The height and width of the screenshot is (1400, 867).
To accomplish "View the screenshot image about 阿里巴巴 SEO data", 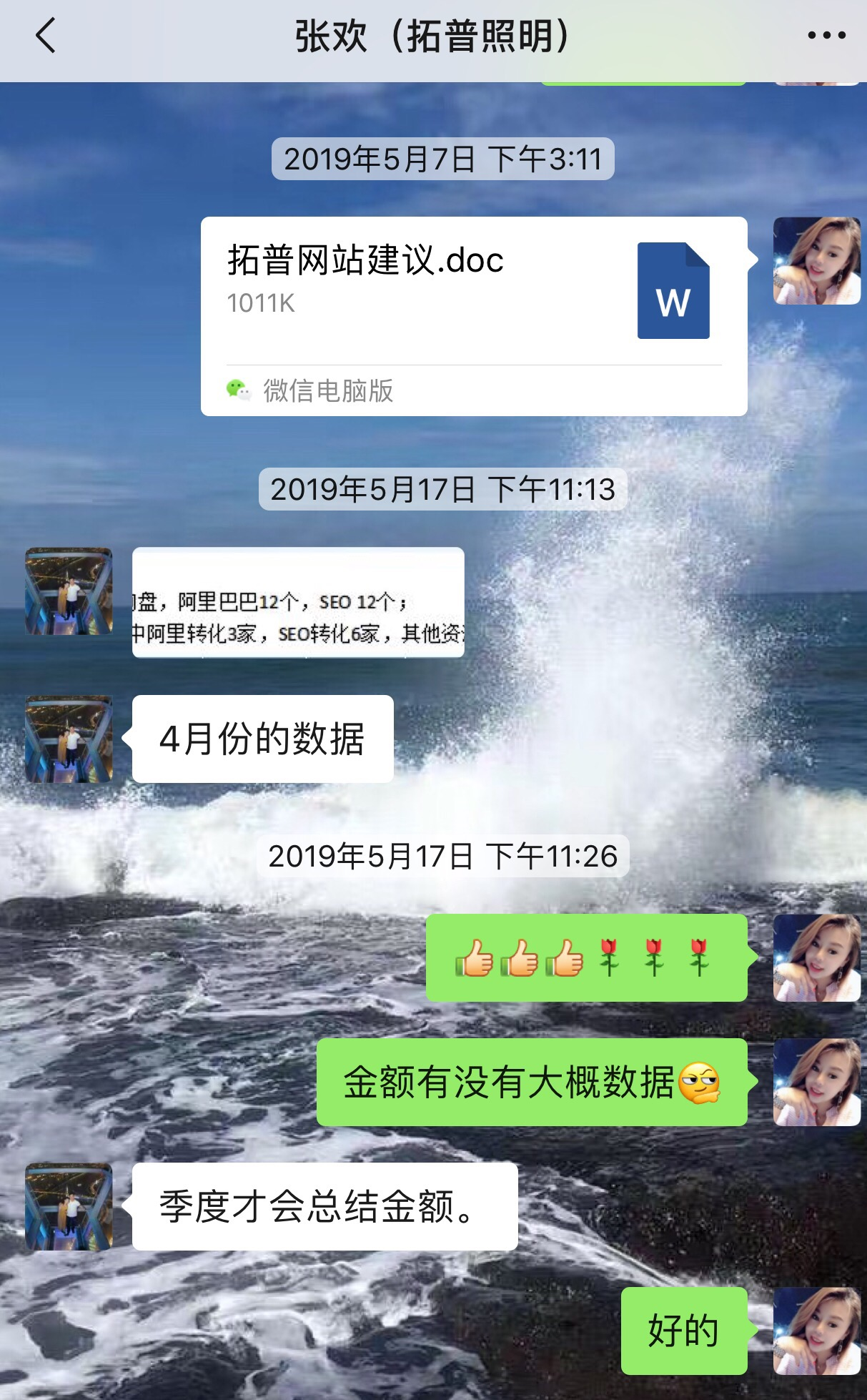I will pyautogui.click(x=298, y=602).
